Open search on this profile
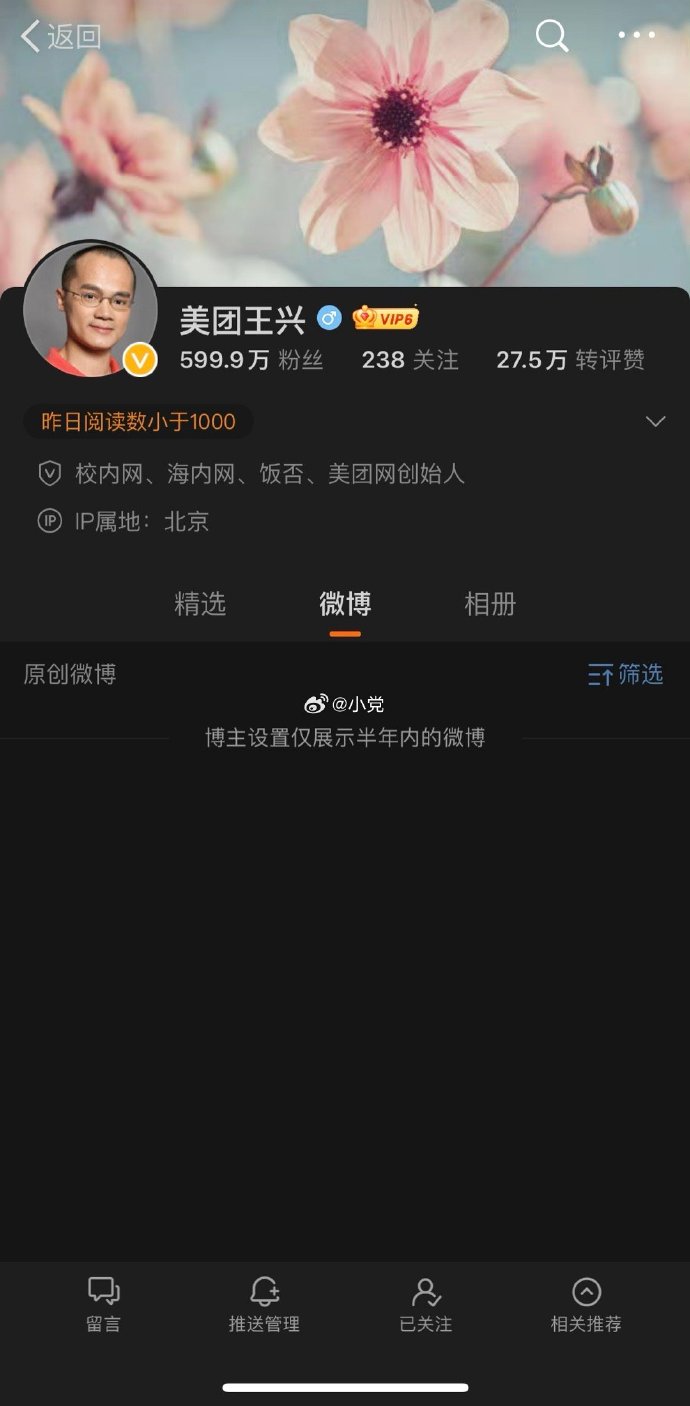The image size is (690, 1406). [x=551, y=36]
